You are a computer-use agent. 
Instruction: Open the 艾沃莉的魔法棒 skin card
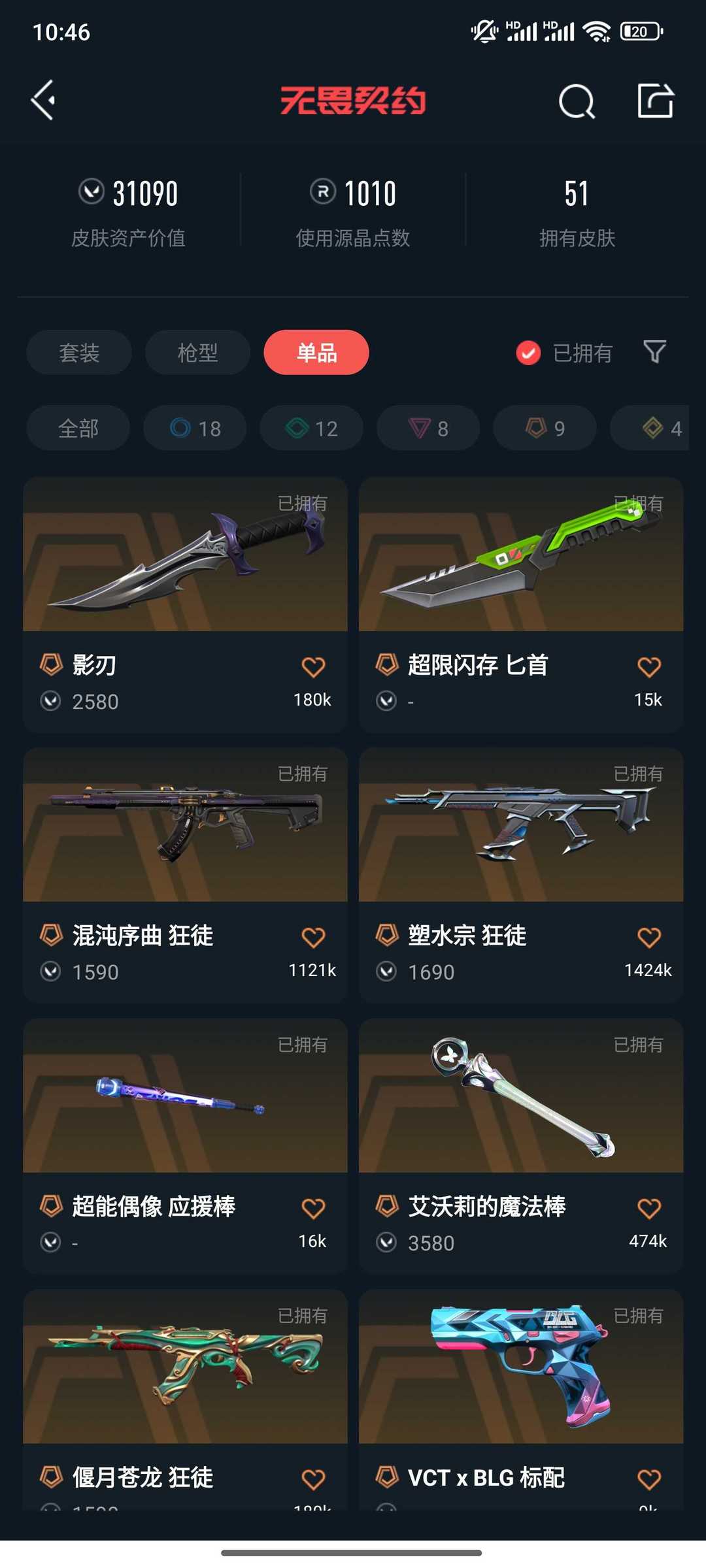[x=521, y=1146]
